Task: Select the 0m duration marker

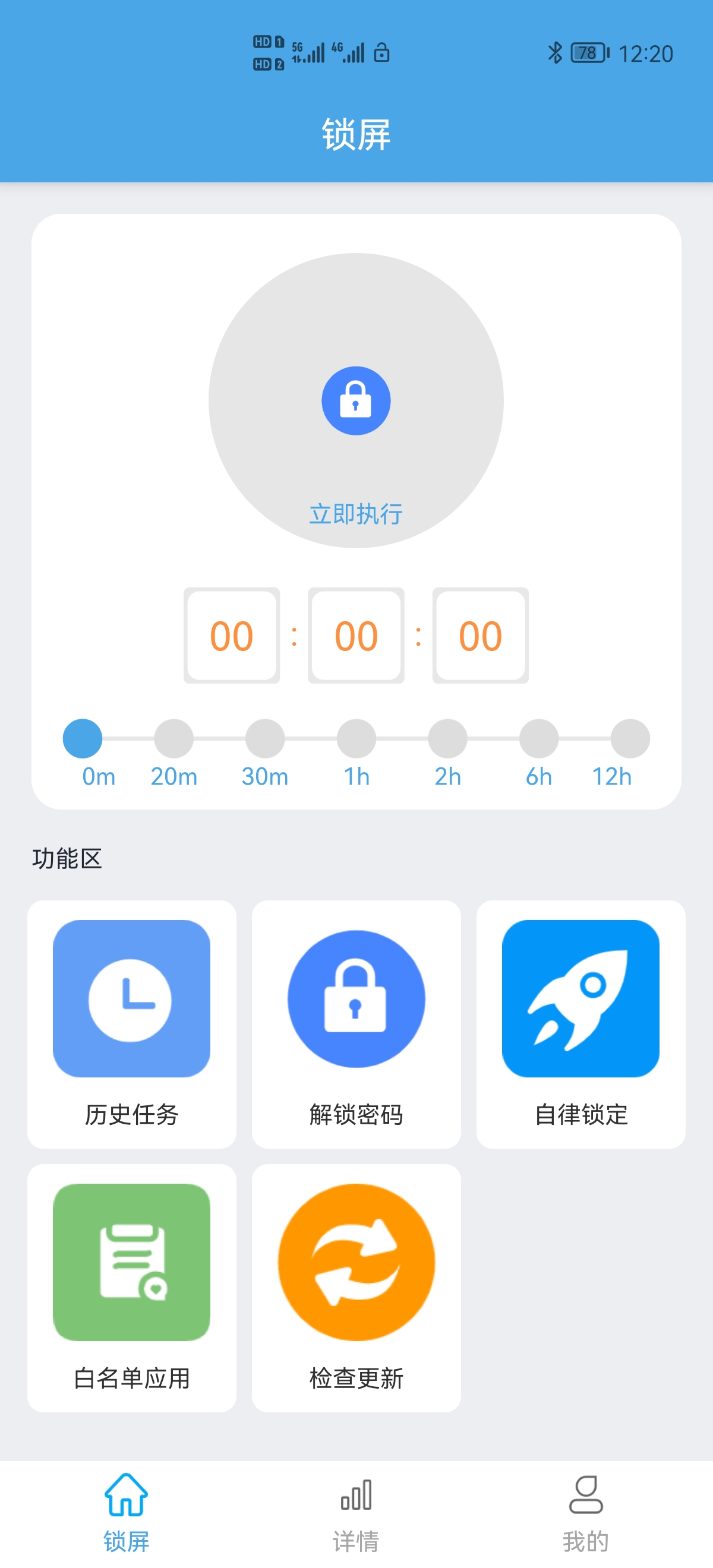Action: point(82,738)
